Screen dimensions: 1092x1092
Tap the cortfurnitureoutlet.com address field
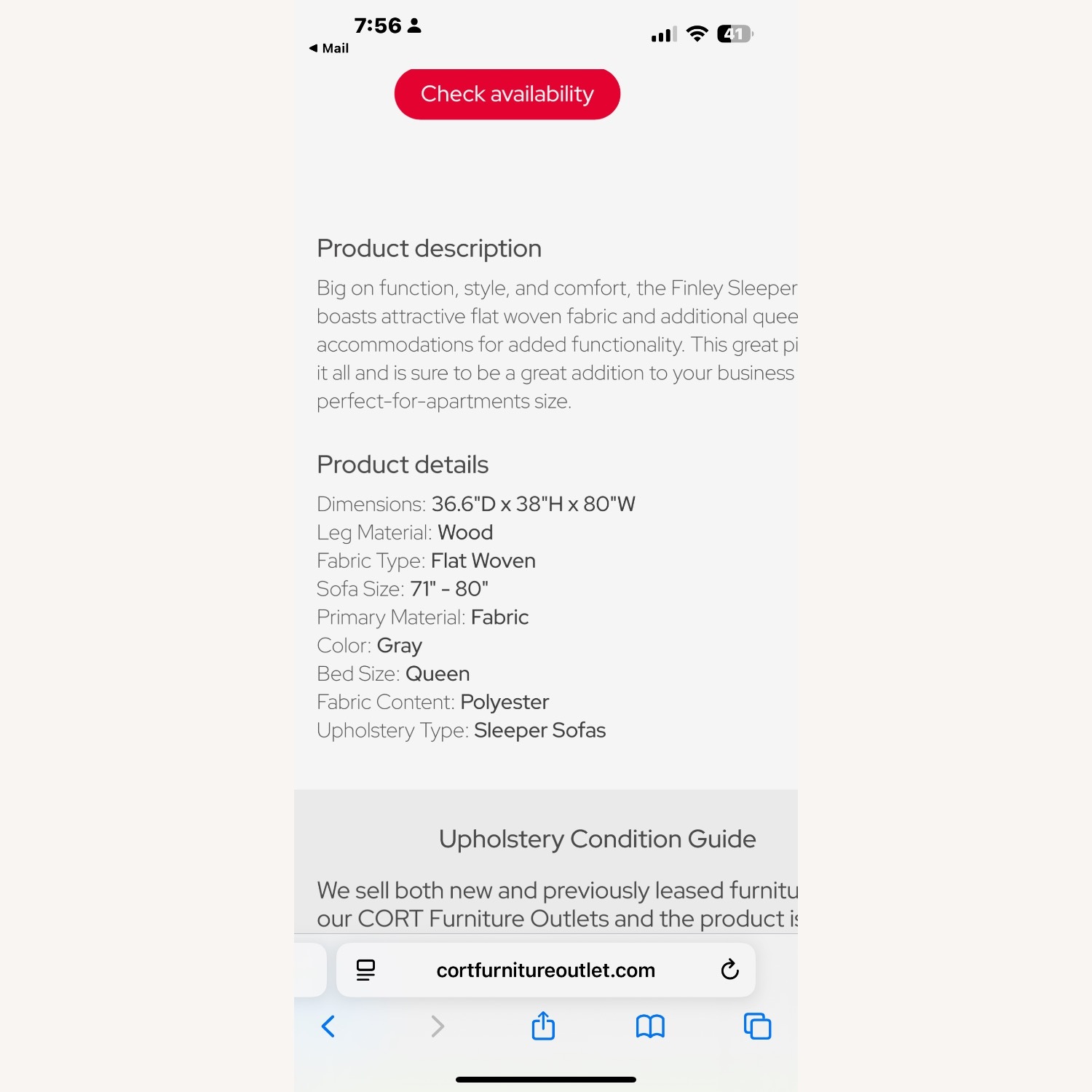545,970
